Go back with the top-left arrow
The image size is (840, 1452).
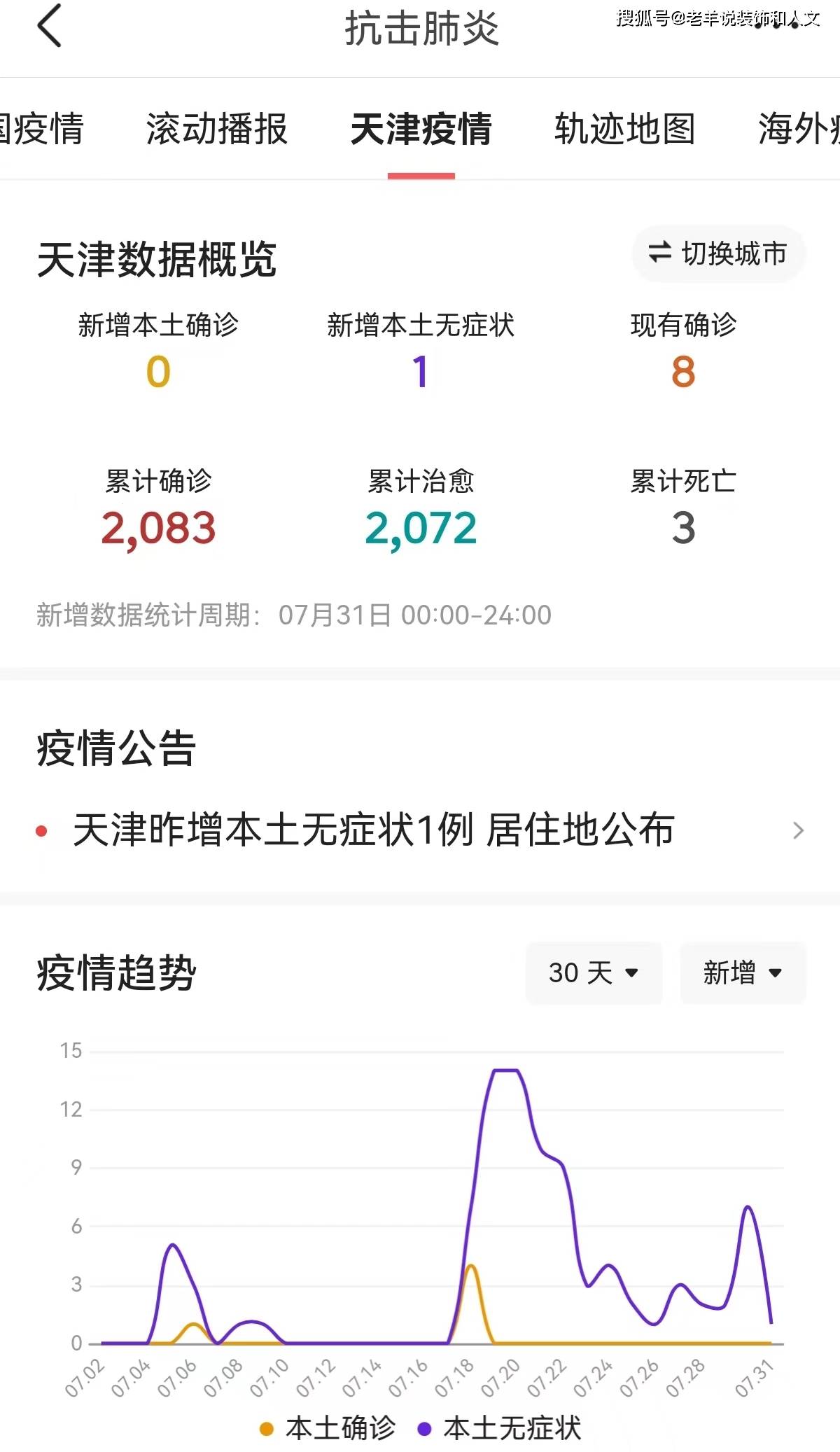pos(50,26)
